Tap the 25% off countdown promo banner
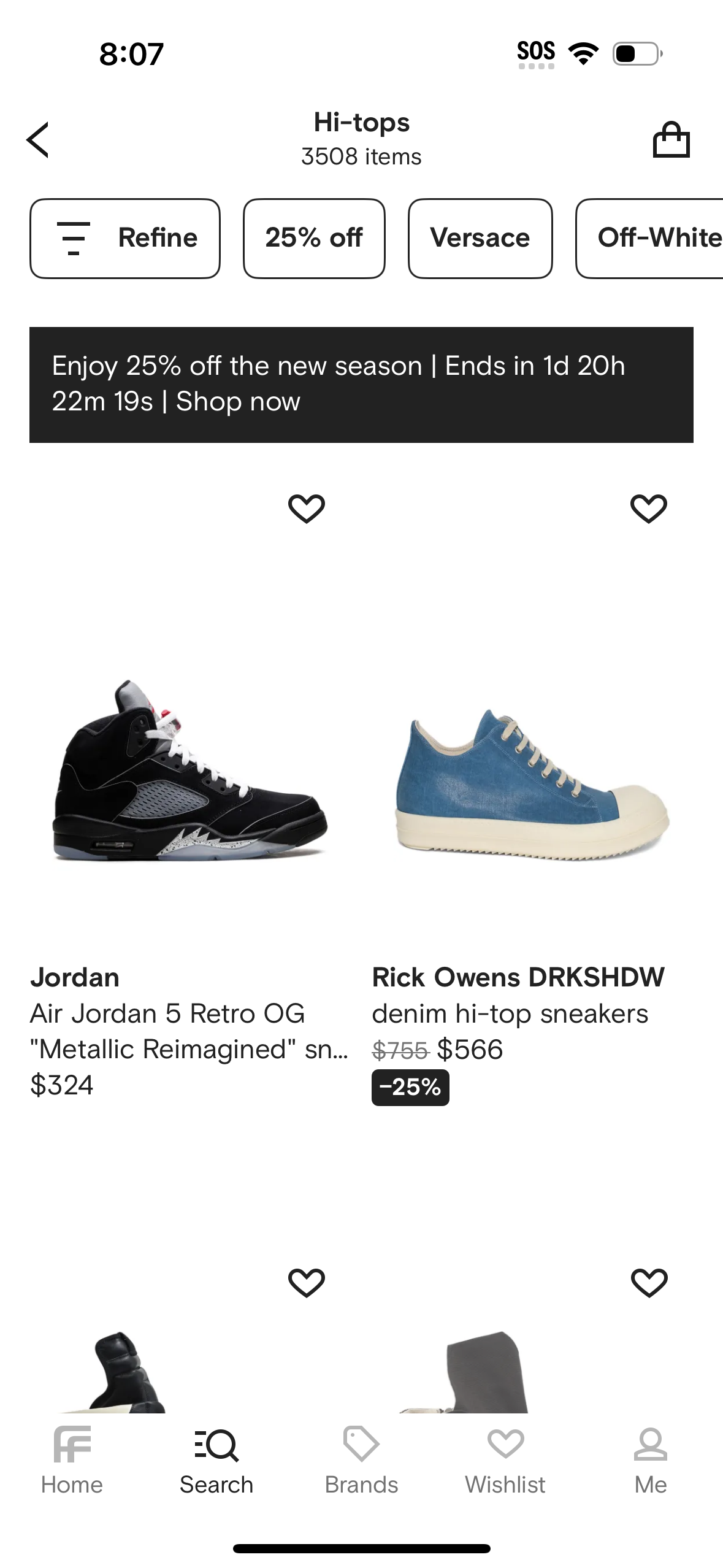This screenshot has height=1568, width=723. (361, 383)
